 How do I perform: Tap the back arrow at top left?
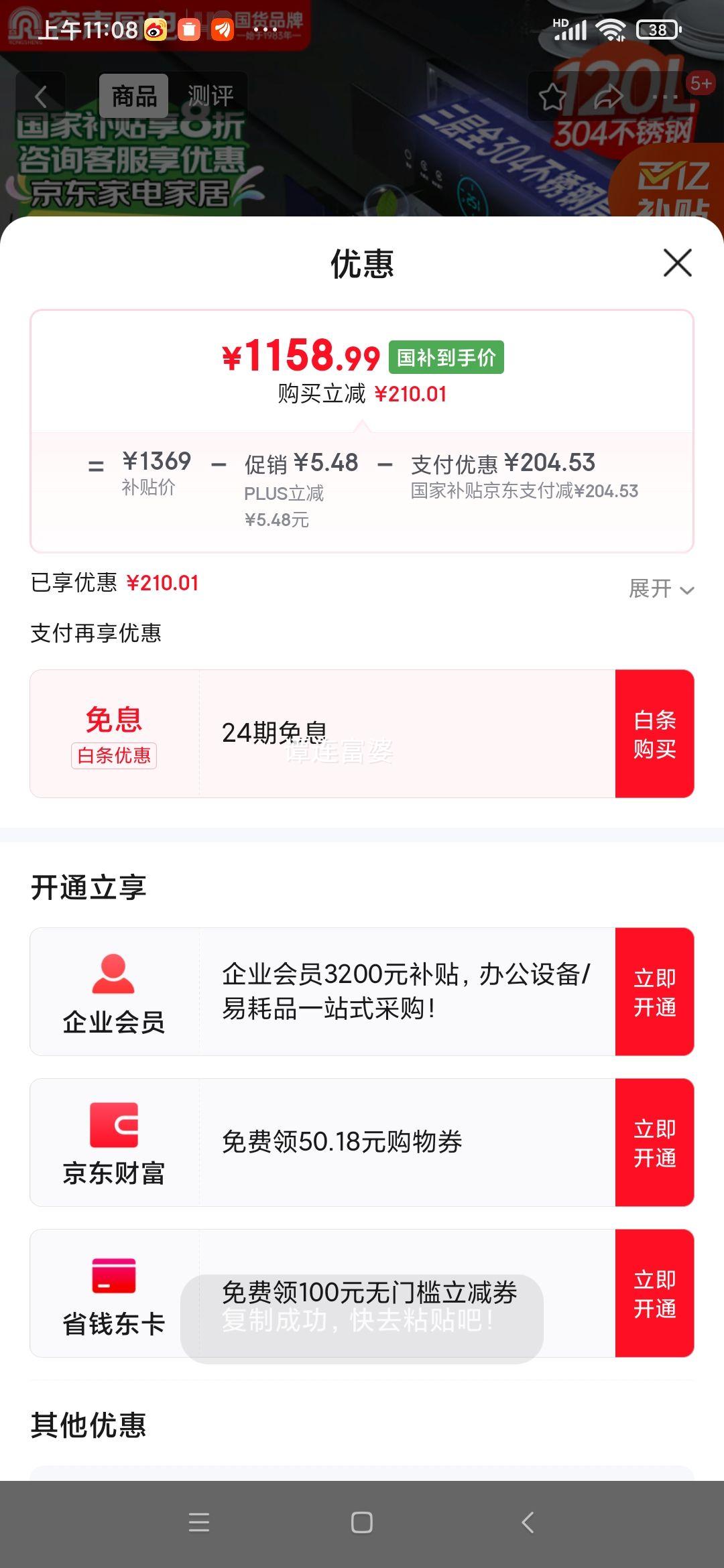(x=42, y=96)
